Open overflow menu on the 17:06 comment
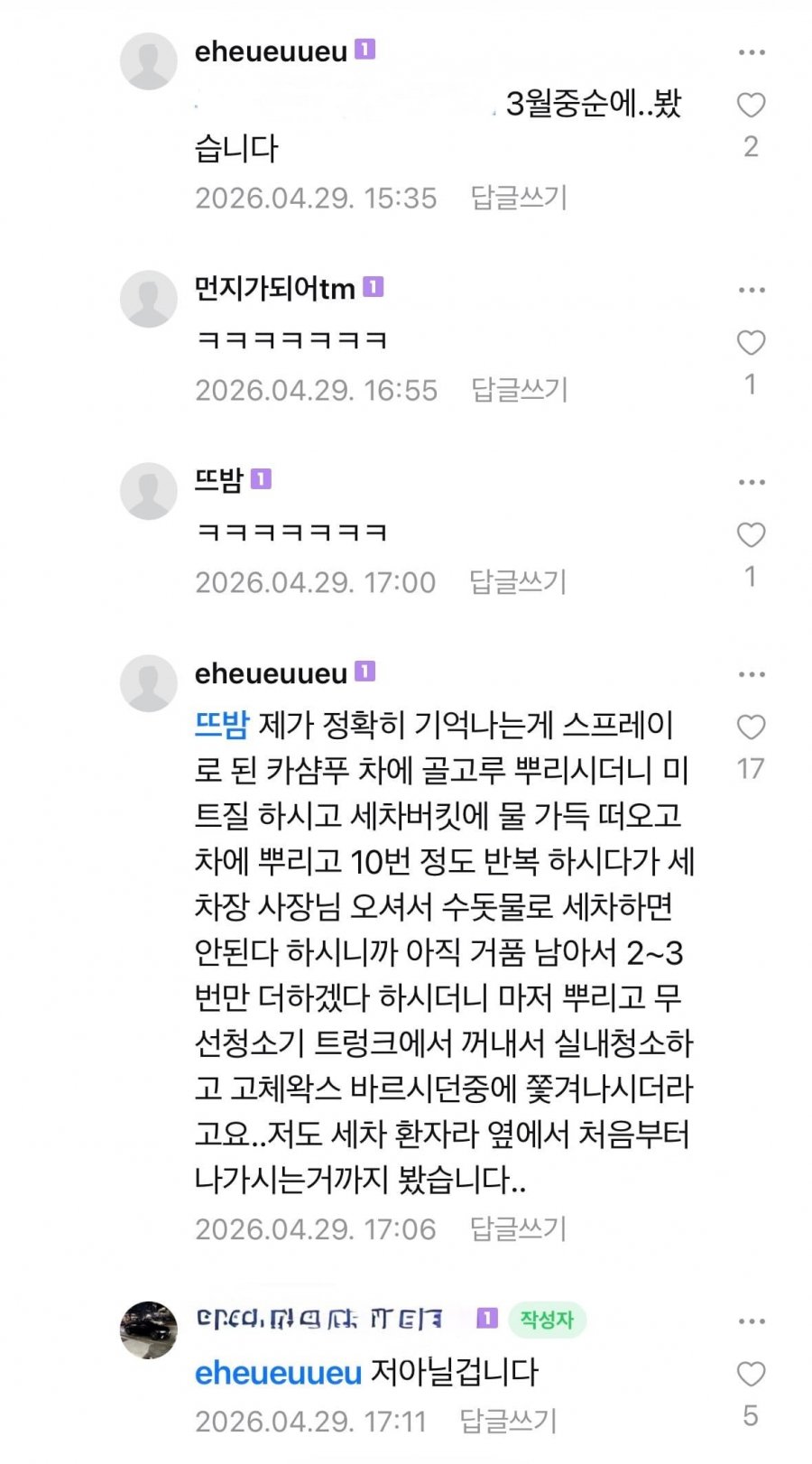 (751, 674)
